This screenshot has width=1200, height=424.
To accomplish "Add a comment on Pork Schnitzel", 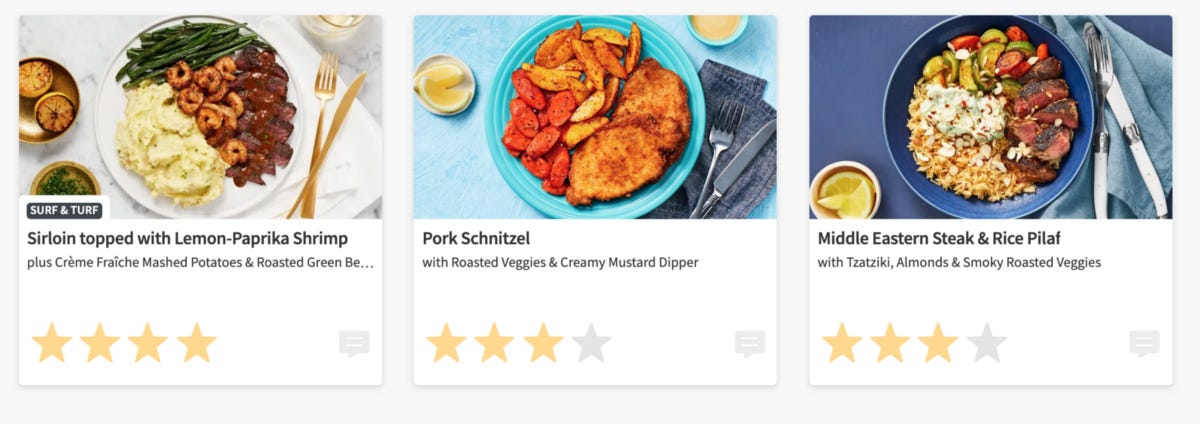I will point(750,344).
